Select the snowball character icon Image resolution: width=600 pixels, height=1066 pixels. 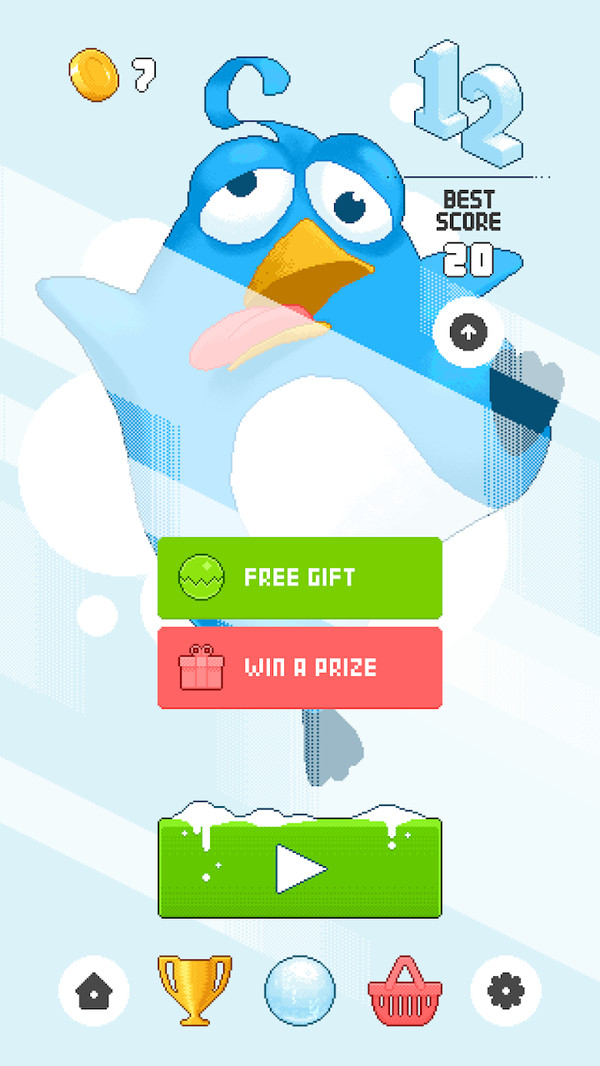tap(299, 992)
